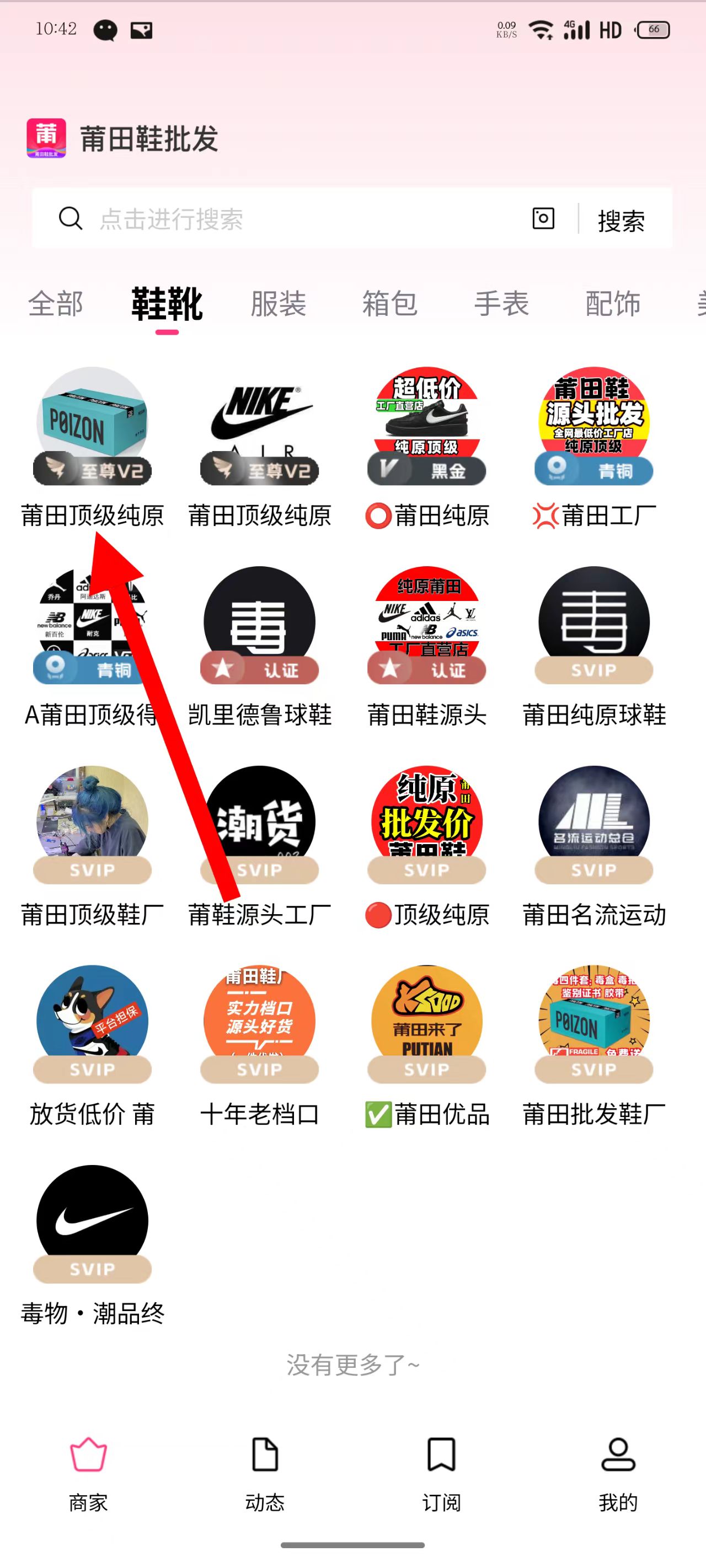Tap the search field to start searching

(x=304, y=218)
